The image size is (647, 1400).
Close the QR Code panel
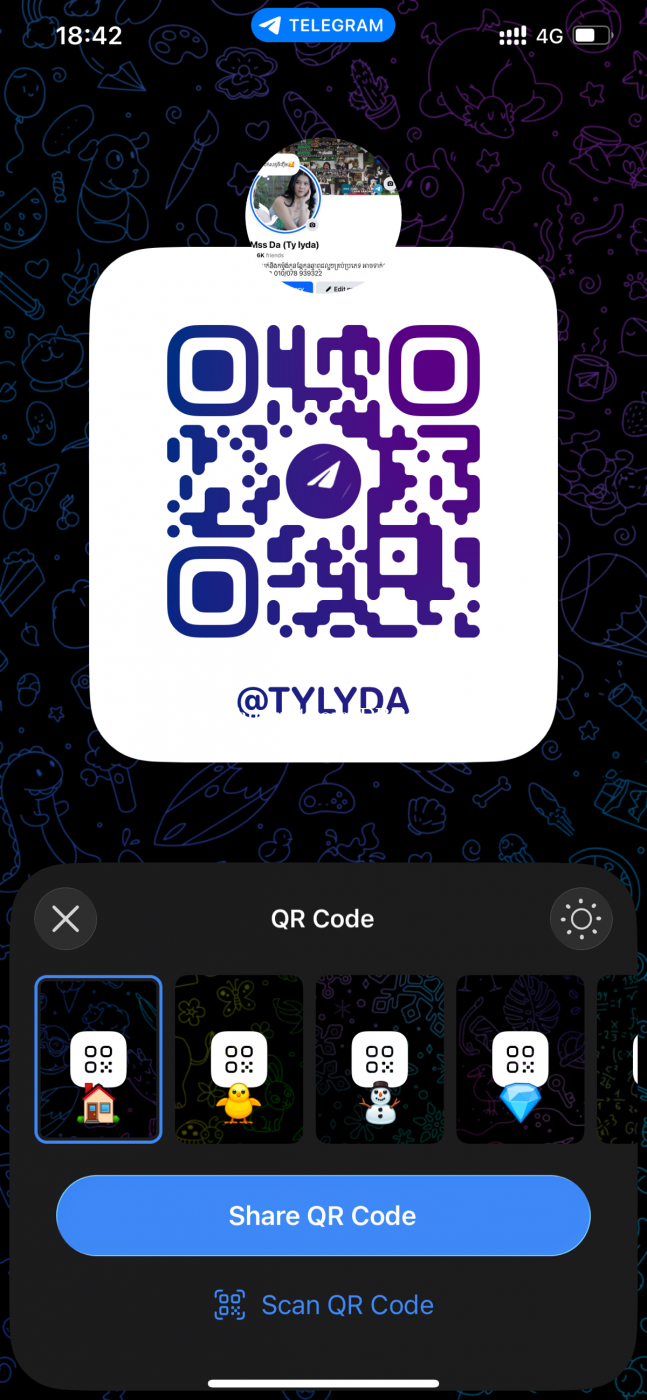[x=66, y=918]
